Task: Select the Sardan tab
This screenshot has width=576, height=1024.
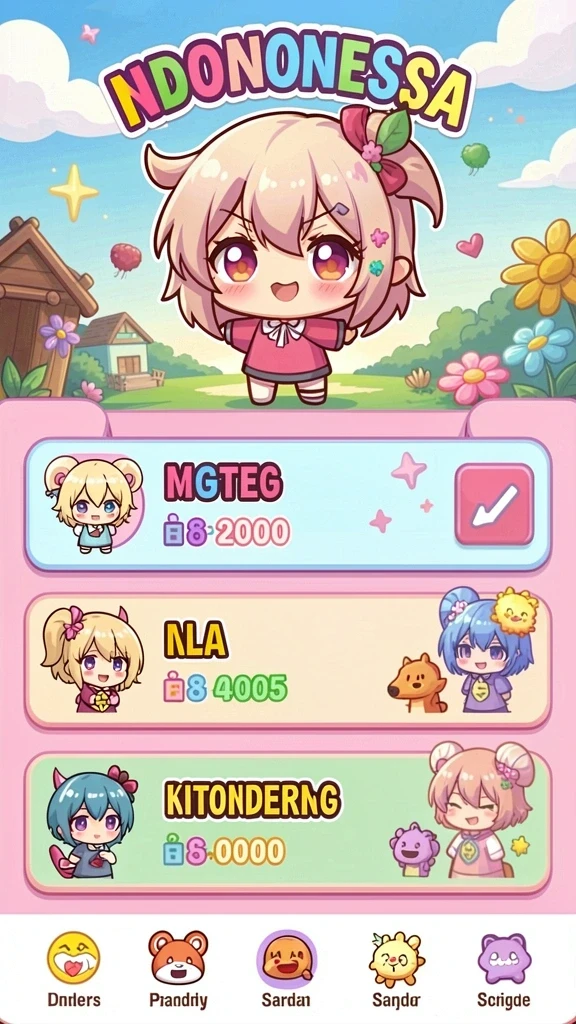Action: [286, 968]
